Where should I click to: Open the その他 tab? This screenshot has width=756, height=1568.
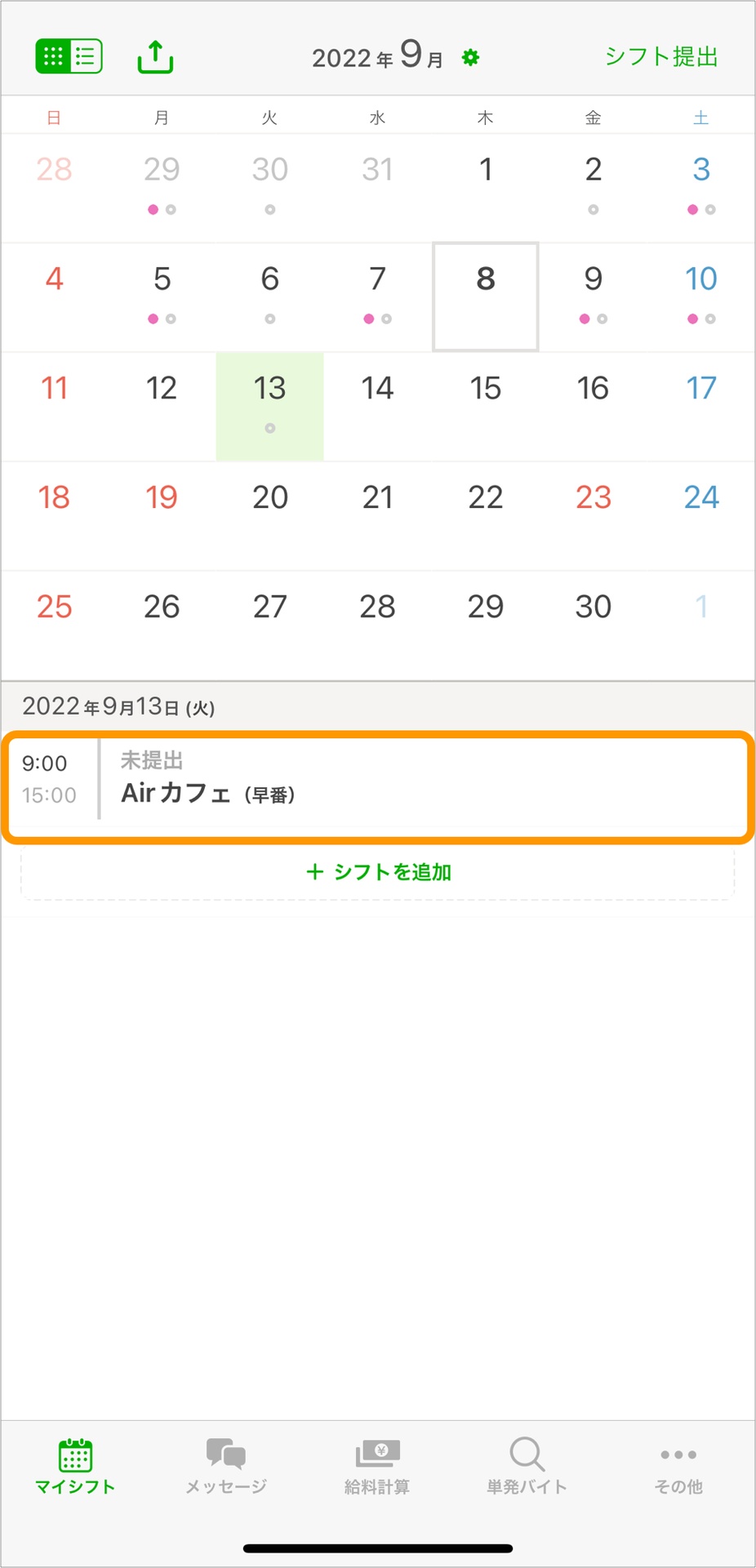(x=678, y=1466)
